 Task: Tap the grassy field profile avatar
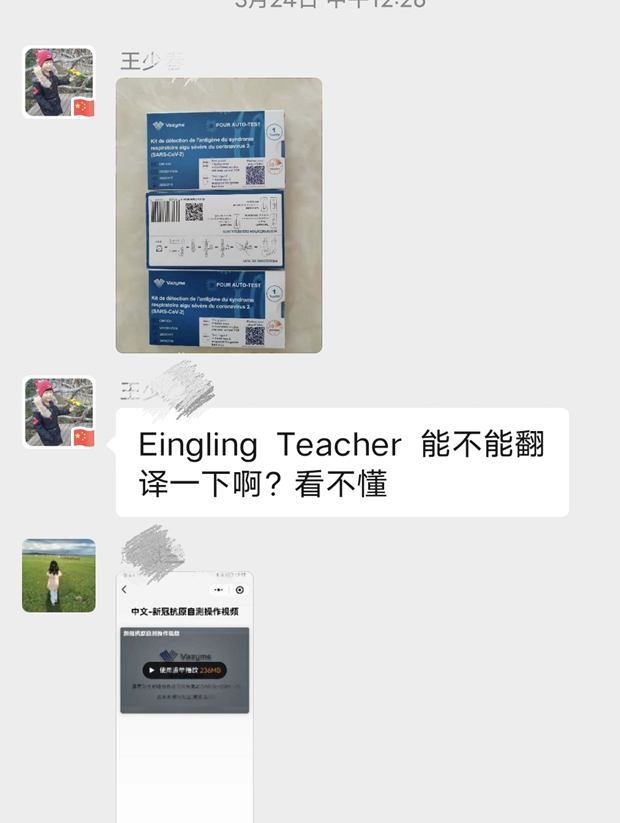(59, 575)
